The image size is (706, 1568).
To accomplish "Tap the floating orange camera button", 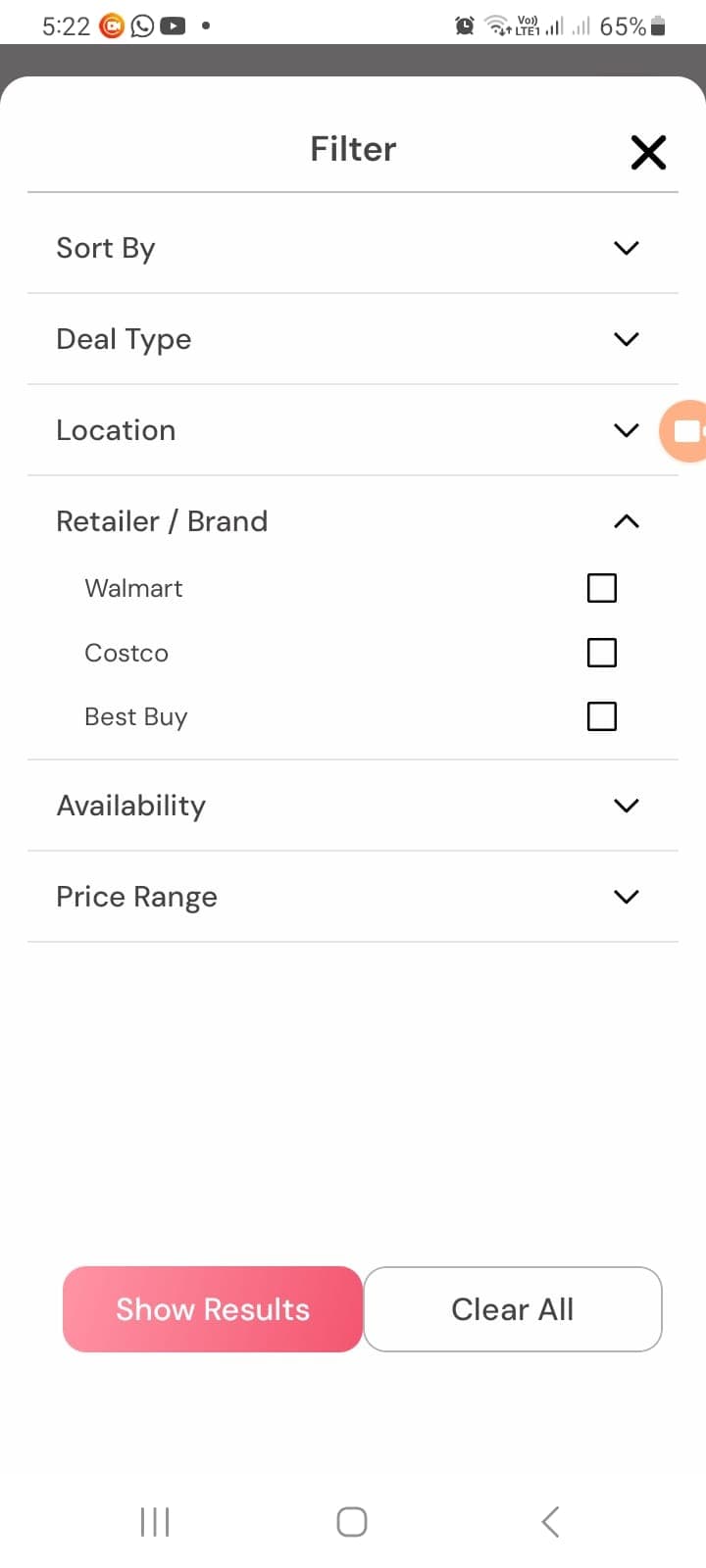I will point(686,430).
